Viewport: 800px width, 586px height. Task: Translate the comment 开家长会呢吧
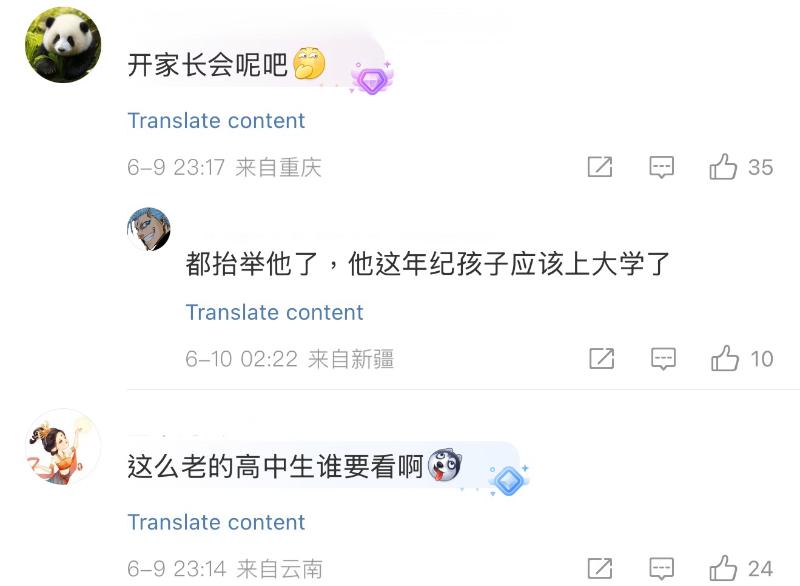[x=216, y=121]
